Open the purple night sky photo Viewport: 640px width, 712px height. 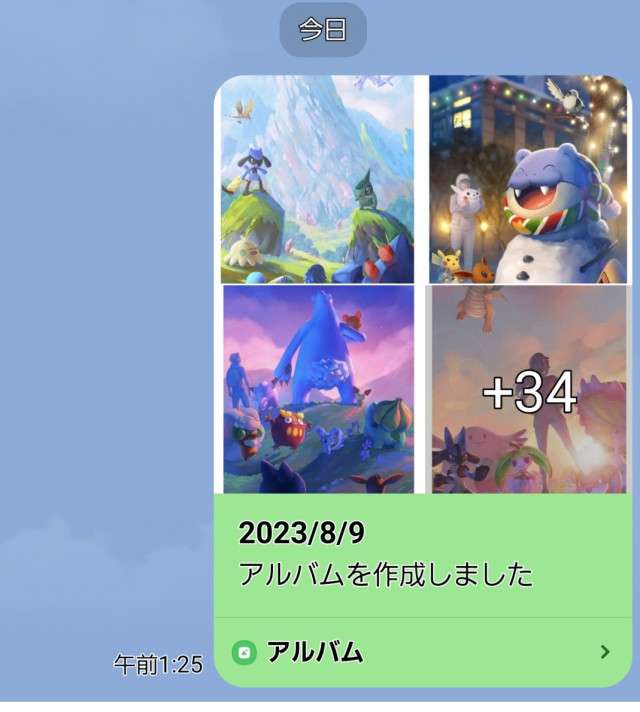pos(318,389)
